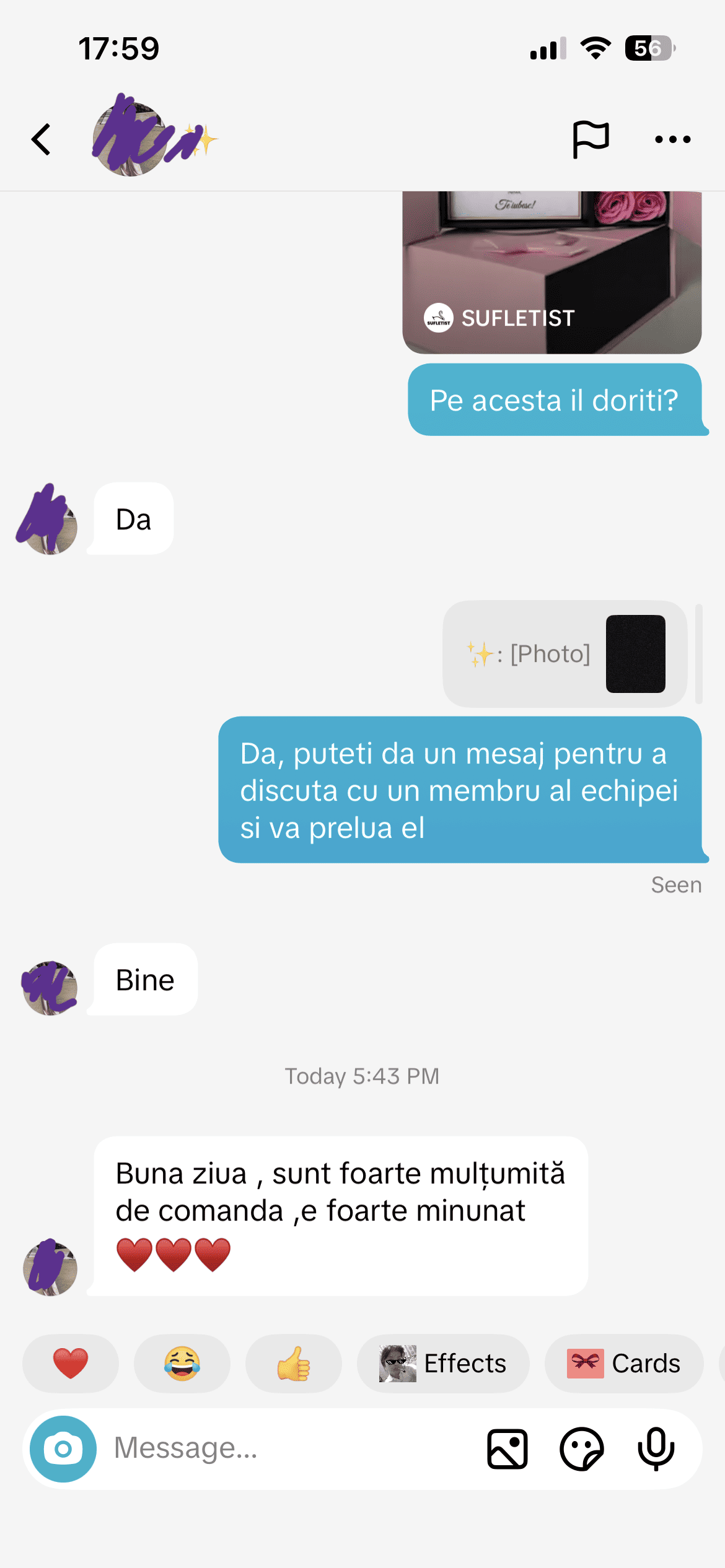Viewport: 725px width, 1568px height.
Task: Open the flag icon in header
Action: [590, 139]
